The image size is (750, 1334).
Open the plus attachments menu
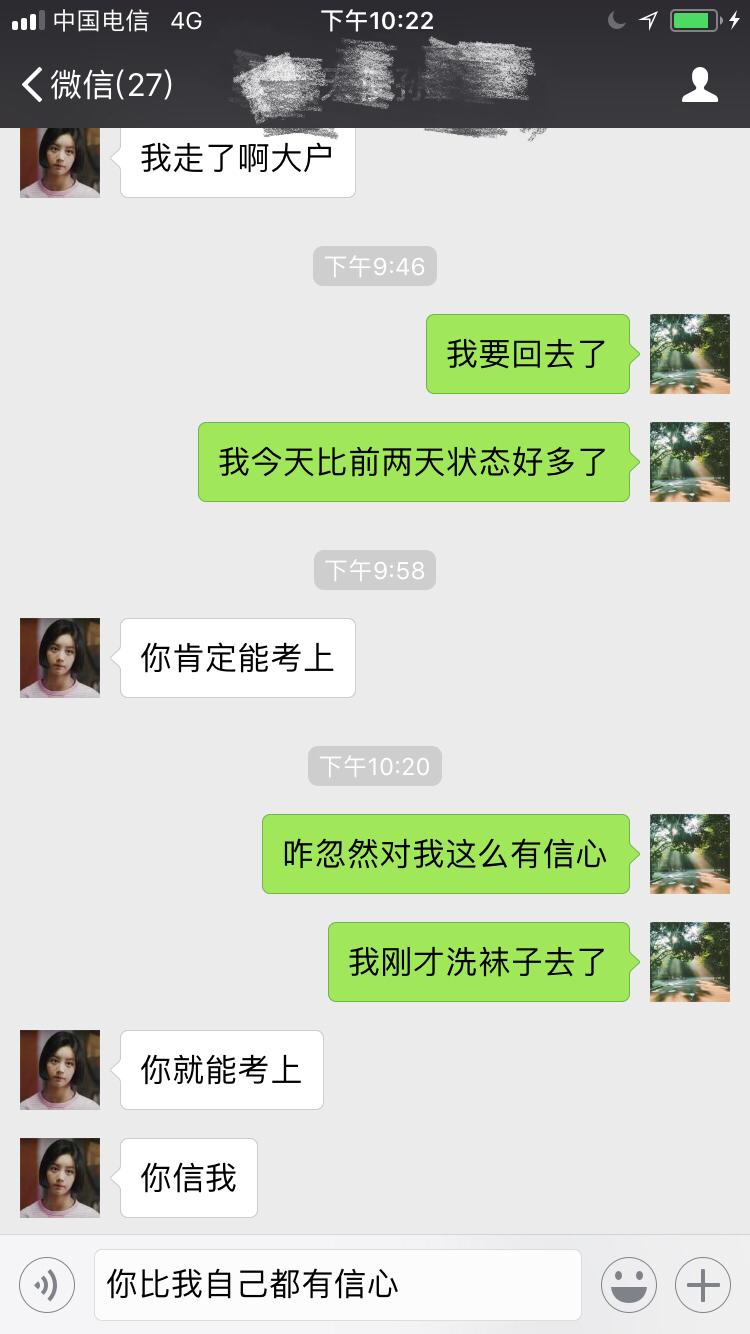pyautogui.click(x=703, y=1284)
